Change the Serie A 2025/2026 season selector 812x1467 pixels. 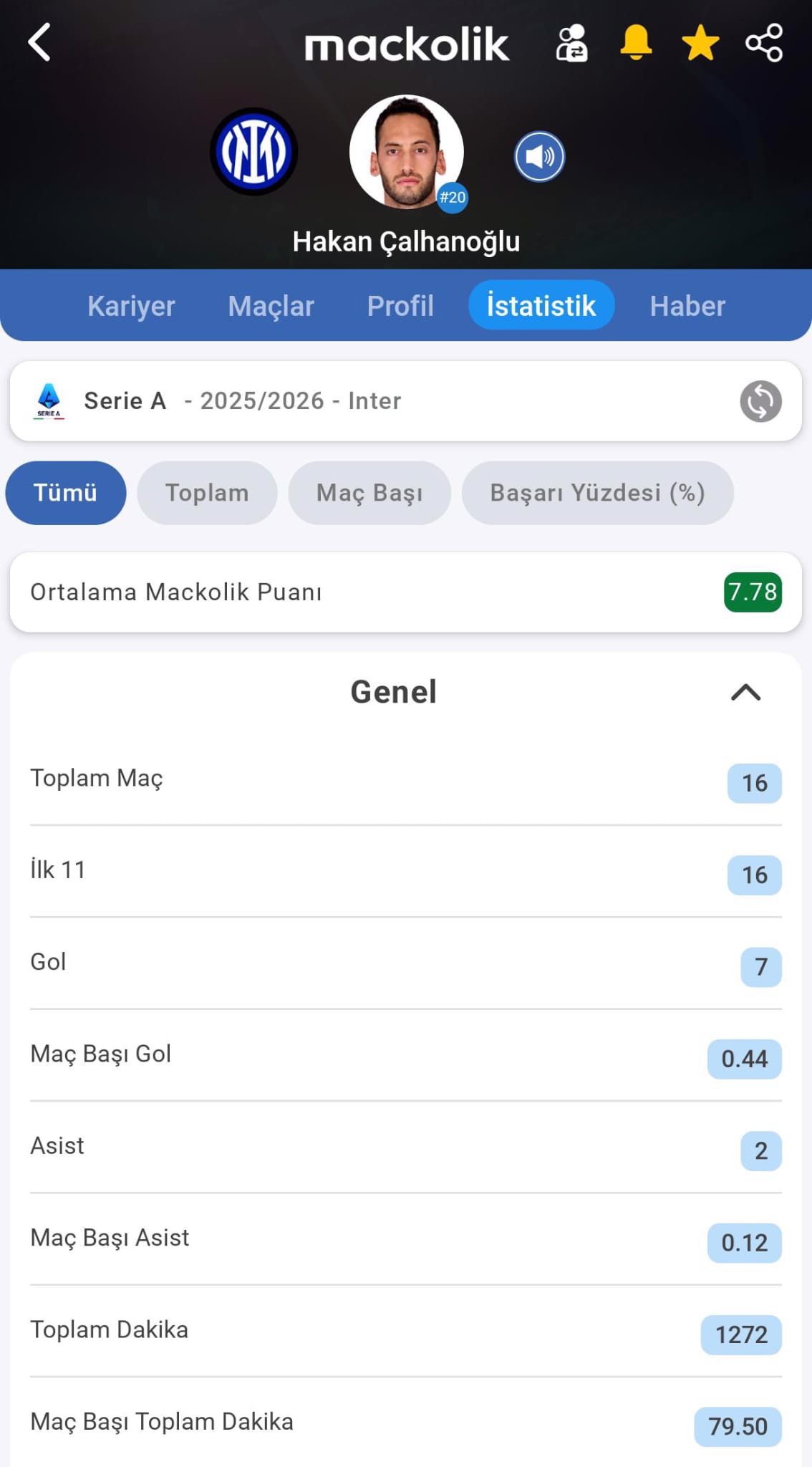pyautogui.click(x=760, y=401)
